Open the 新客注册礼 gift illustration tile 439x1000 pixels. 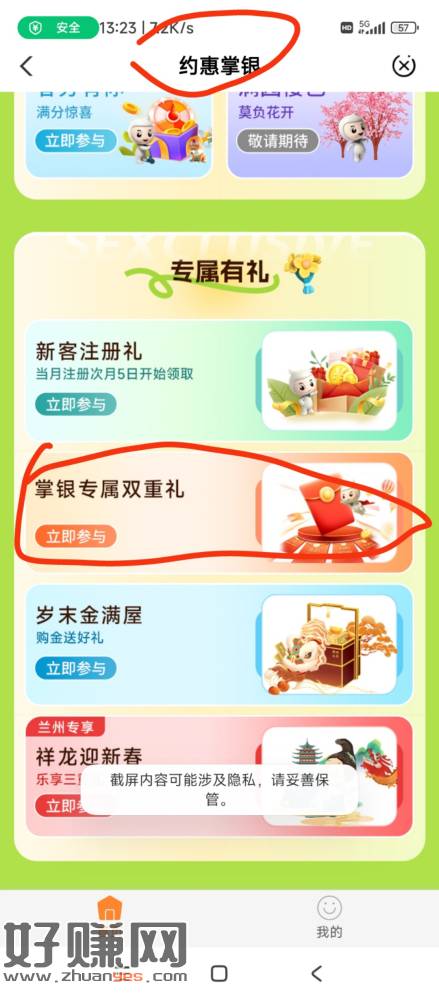coord(330,381)
